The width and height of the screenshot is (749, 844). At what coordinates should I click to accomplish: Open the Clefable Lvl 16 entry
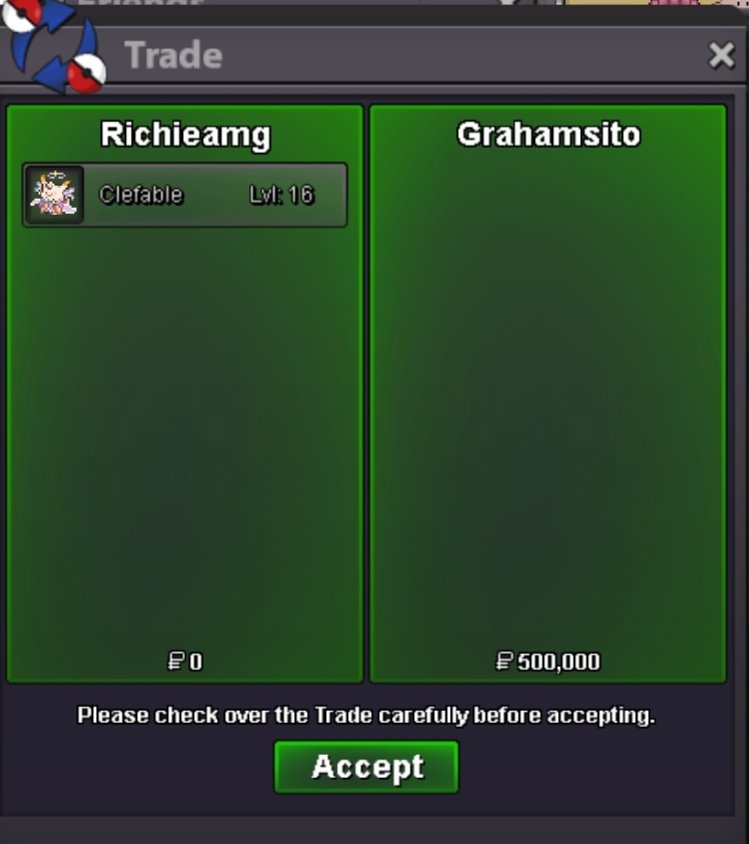185,195
